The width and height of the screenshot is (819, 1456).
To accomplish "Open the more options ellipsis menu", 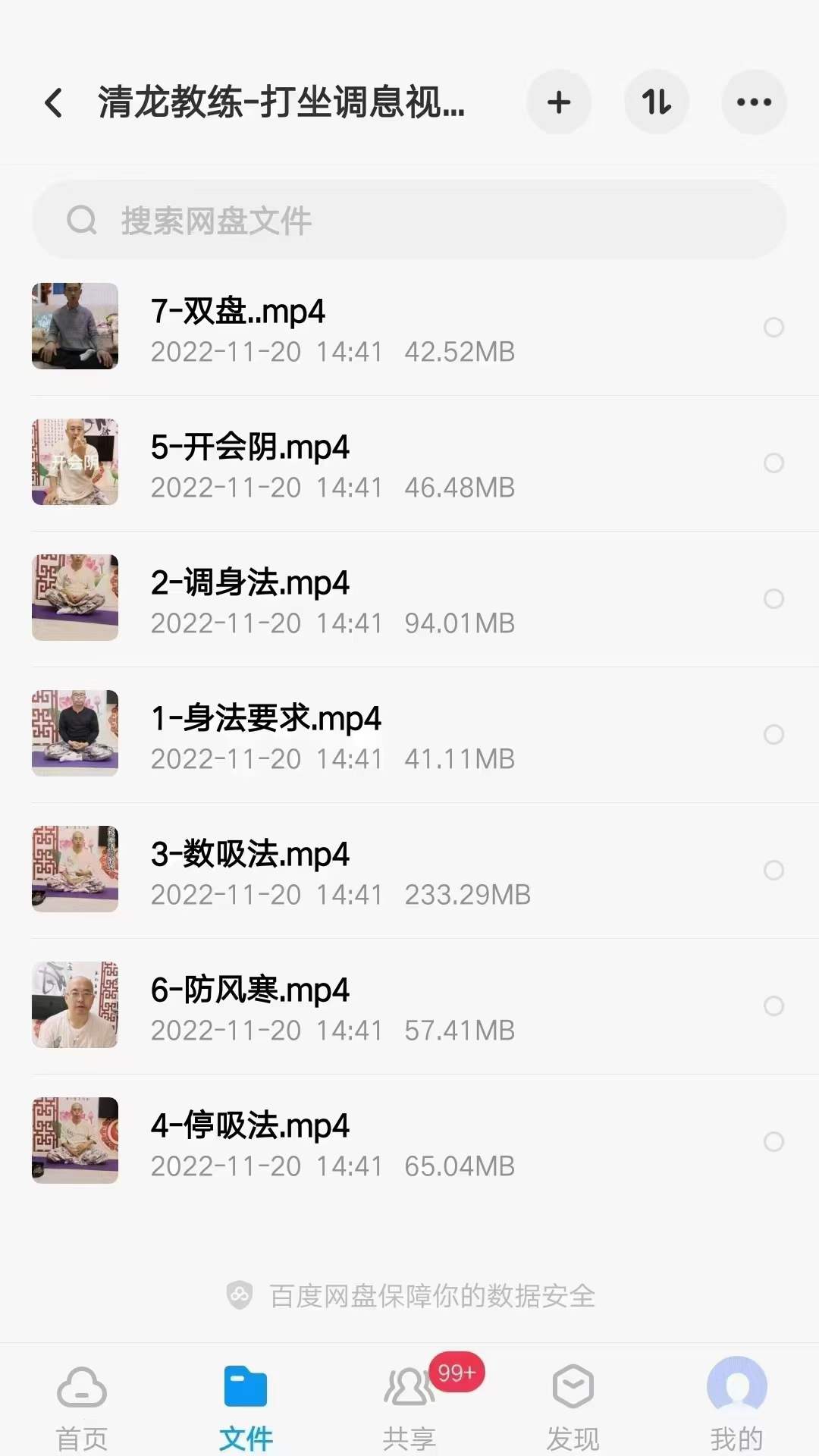I will pos(753,102).
